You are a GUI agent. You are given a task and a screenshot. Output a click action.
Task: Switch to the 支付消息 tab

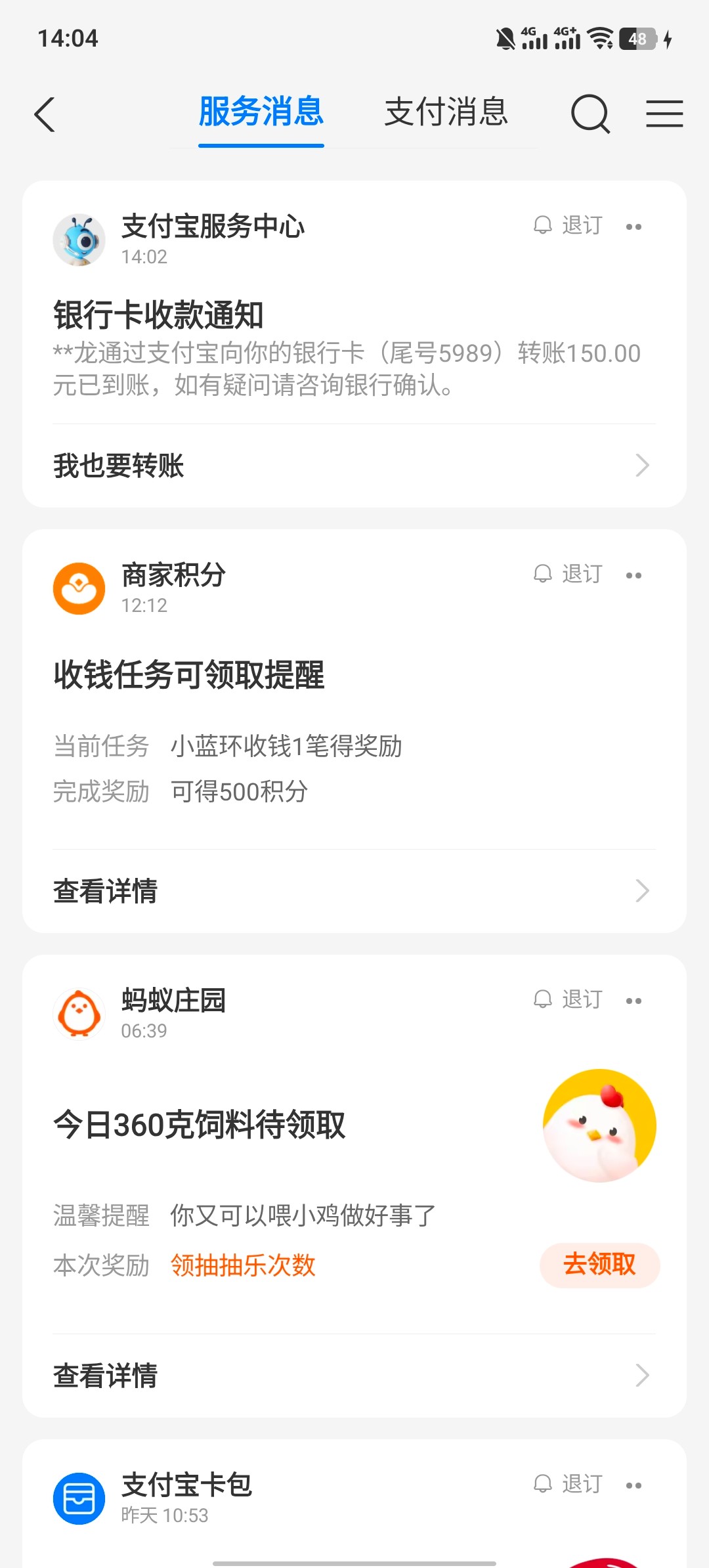446,112
